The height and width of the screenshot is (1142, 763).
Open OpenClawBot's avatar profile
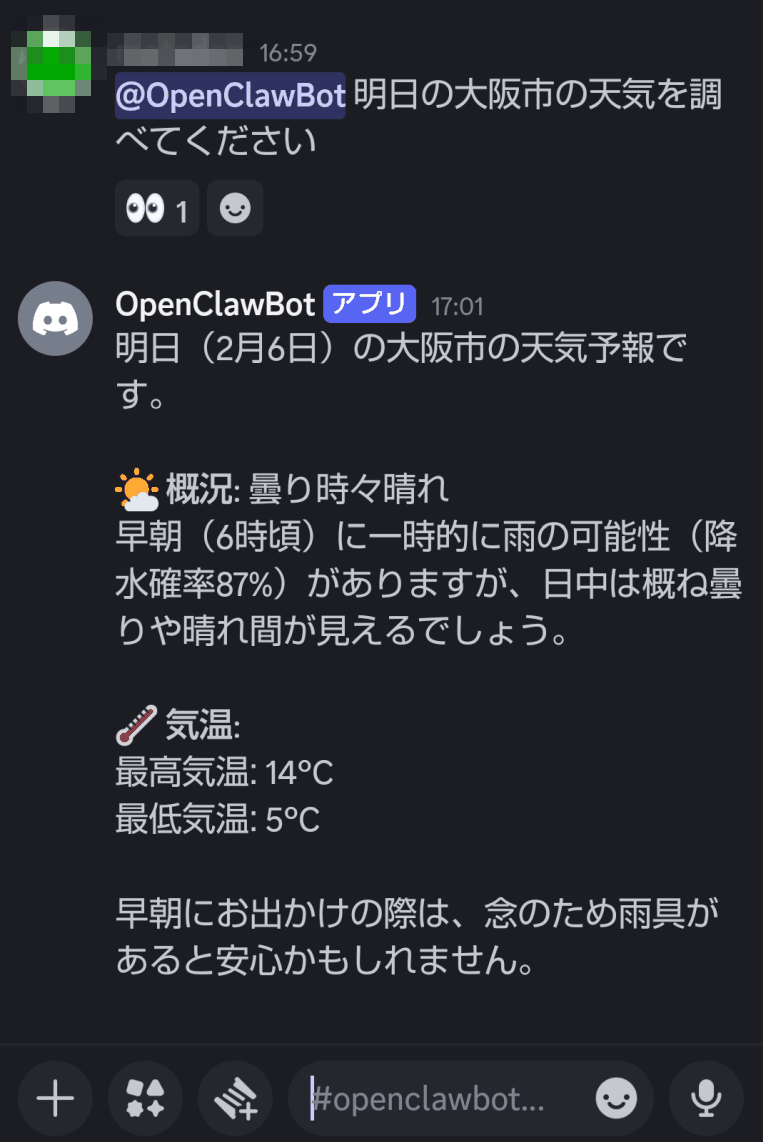56,318
